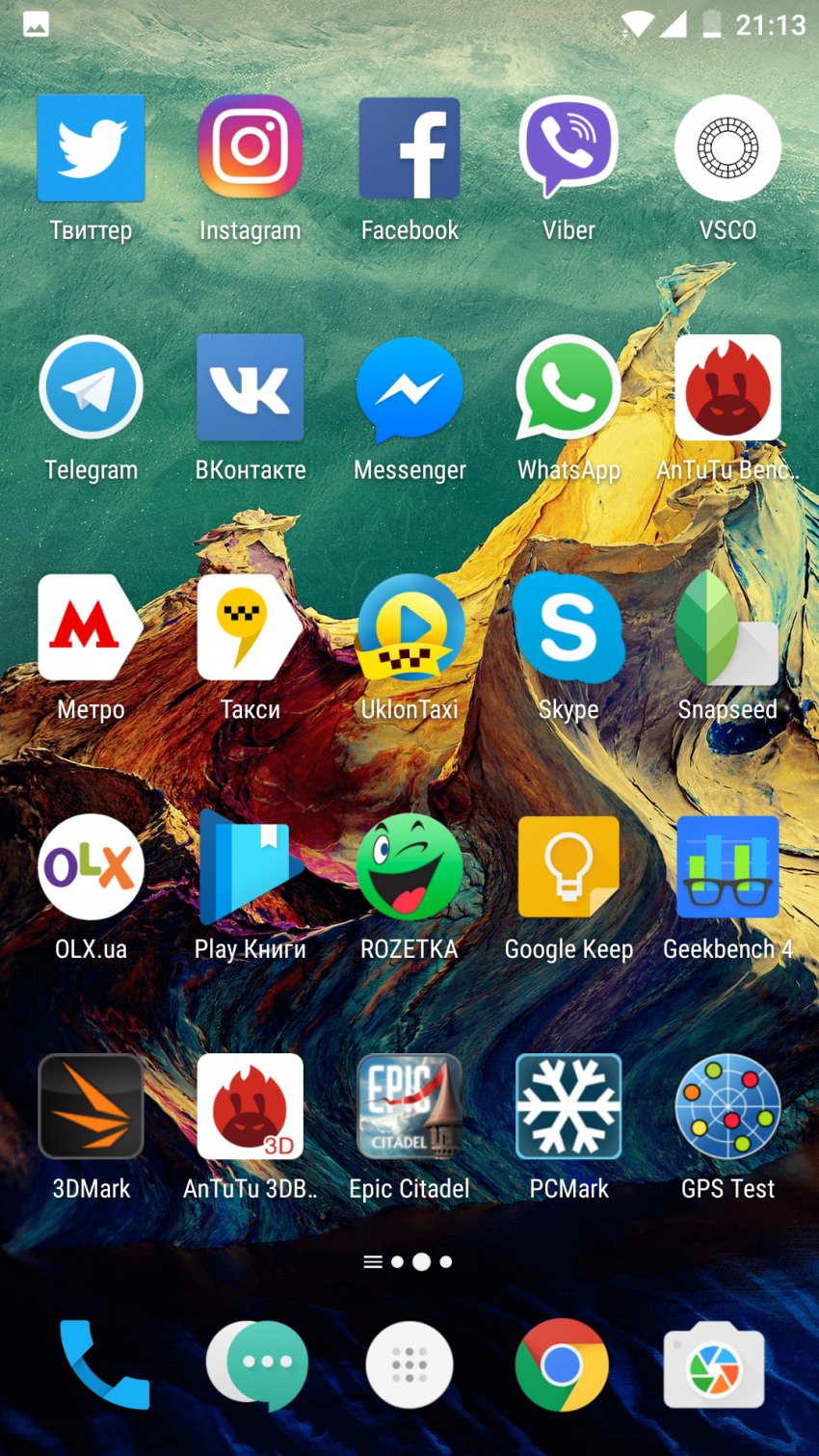Open Geekbench 4
The height and width of the screenshot is (1456, 819).
coord(727,866)
